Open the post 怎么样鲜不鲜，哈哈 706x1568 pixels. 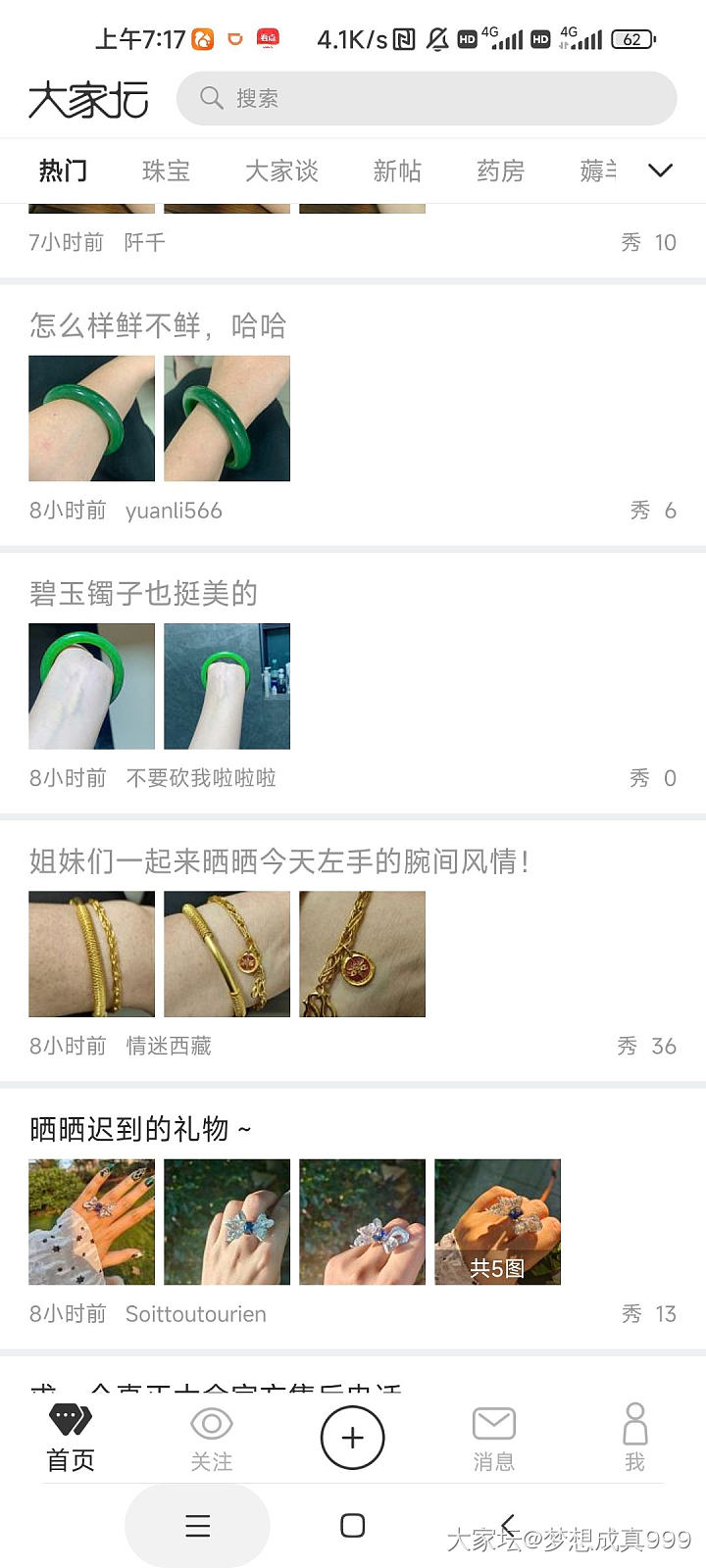tap(158, 325)
